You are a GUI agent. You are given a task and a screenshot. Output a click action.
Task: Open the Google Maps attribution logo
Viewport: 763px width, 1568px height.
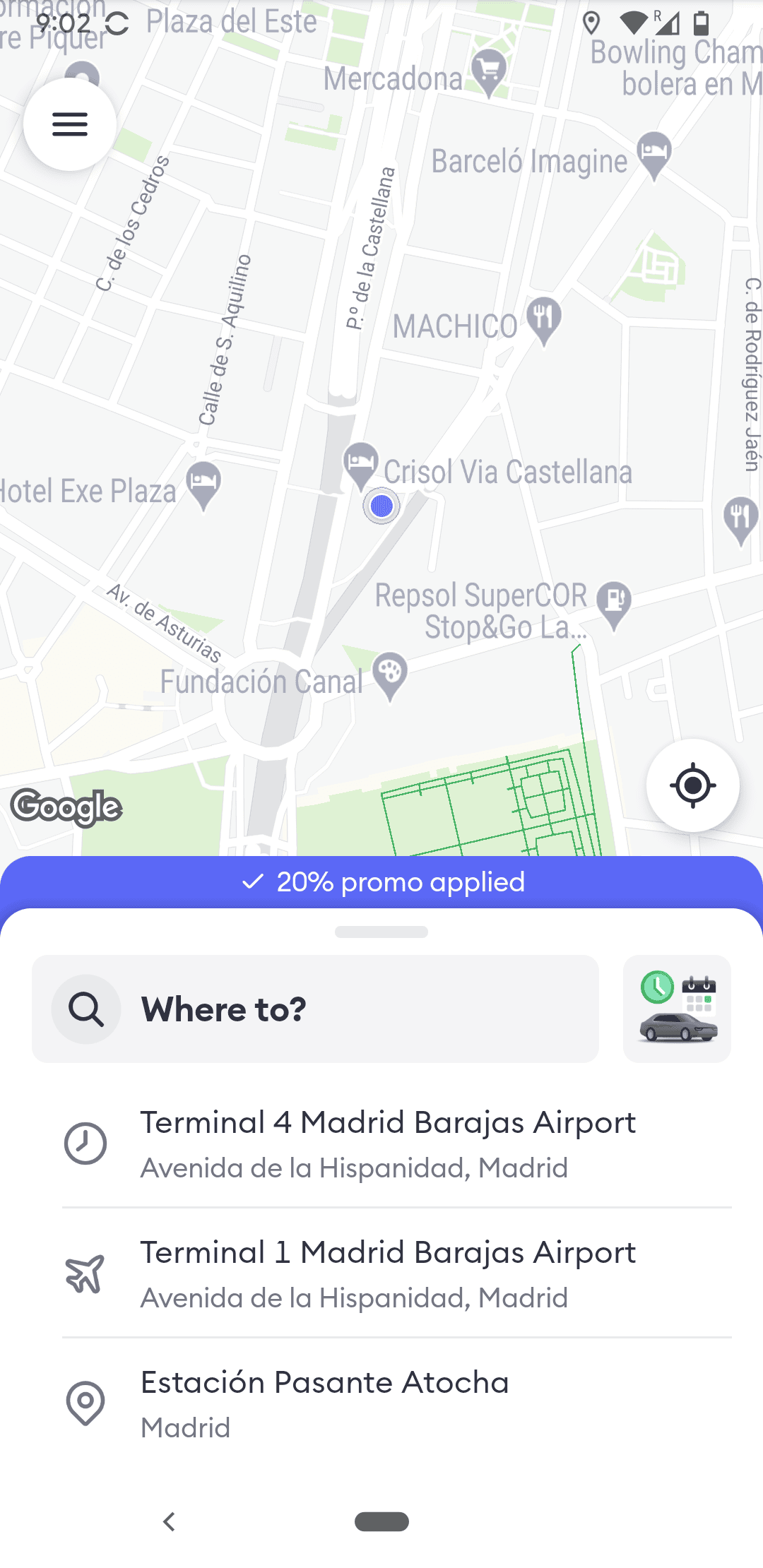(x=66, y=805)
